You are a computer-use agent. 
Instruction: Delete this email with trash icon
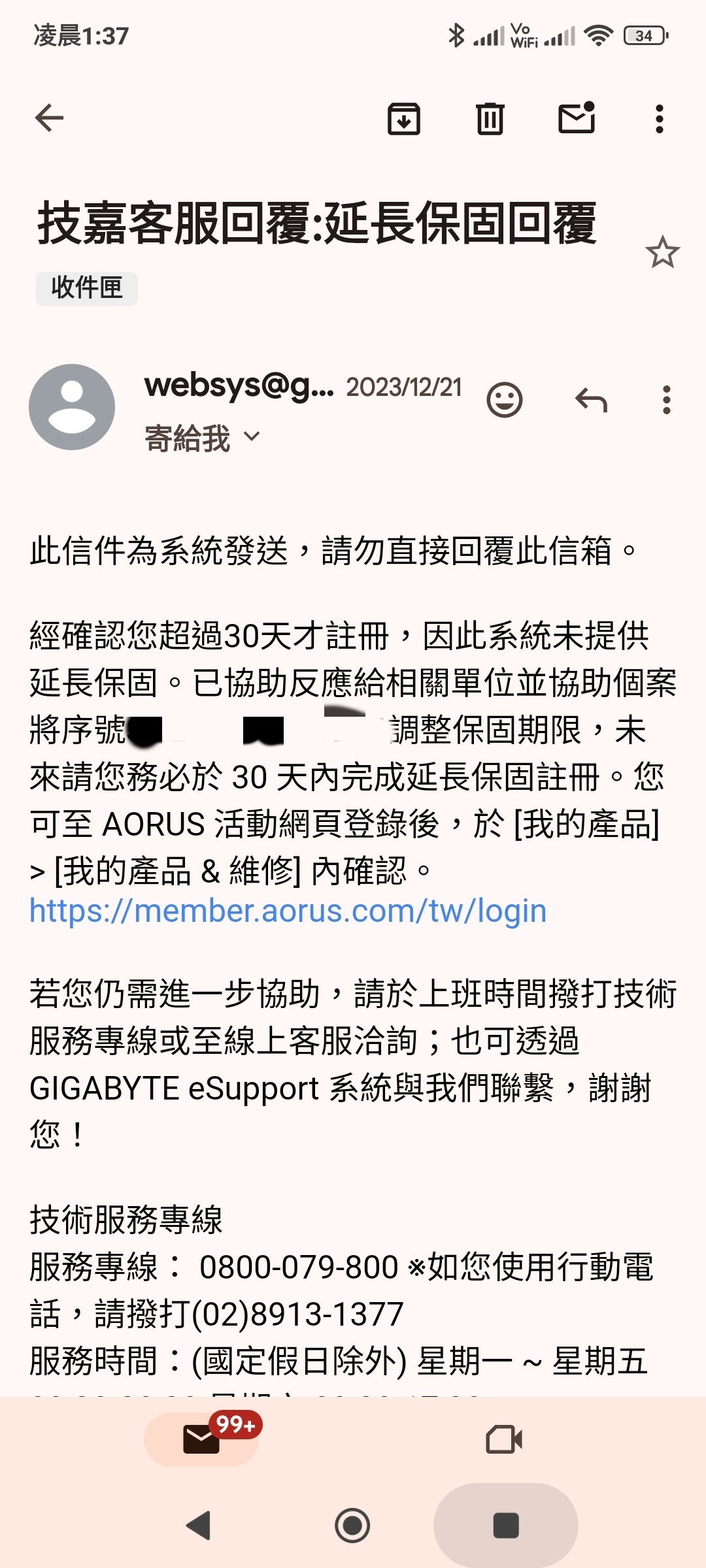490,119
